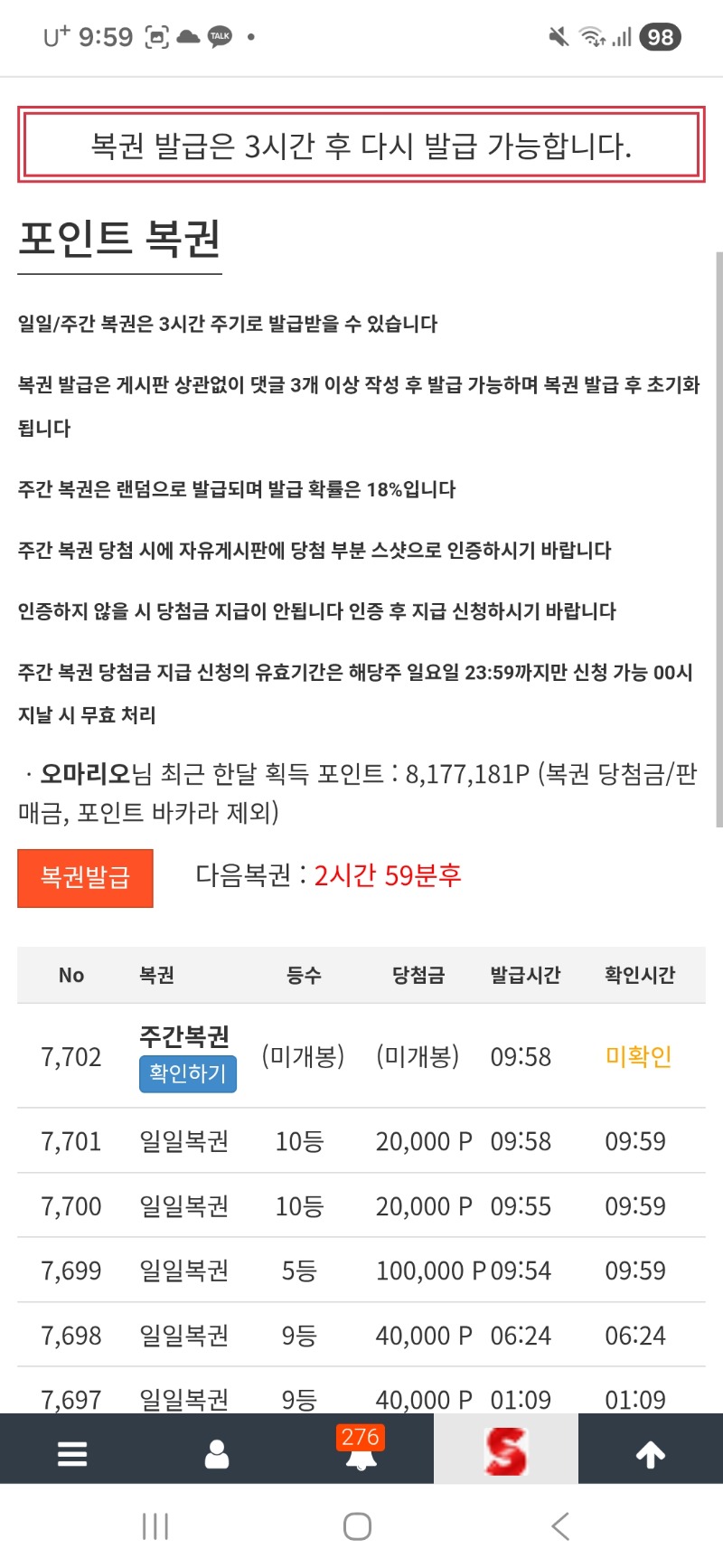723x1568 pixels.
Task: Tap the red S logo button
Action: coord(505,1450)
